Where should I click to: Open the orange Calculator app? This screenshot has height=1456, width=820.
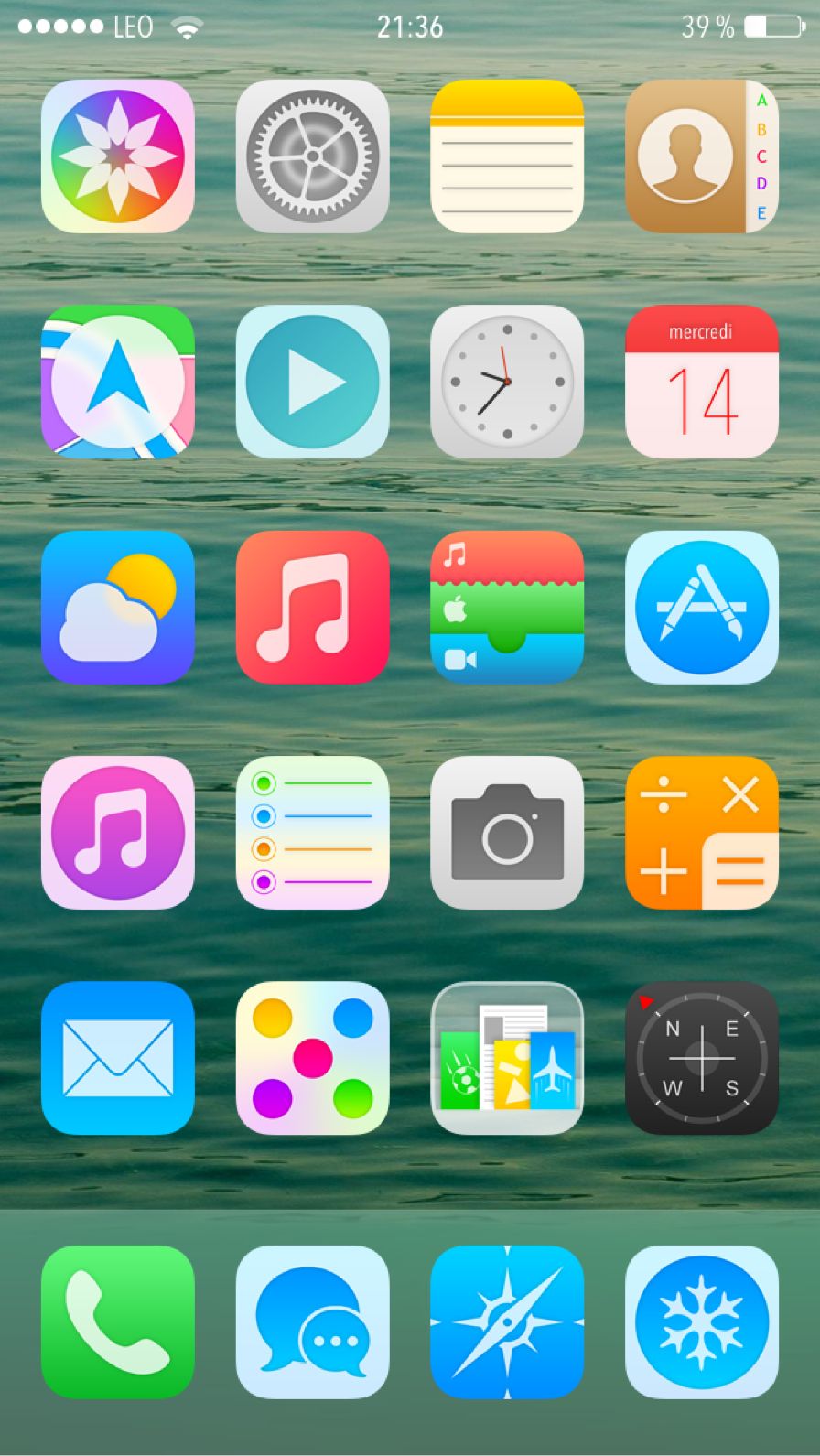coord(701,833)
